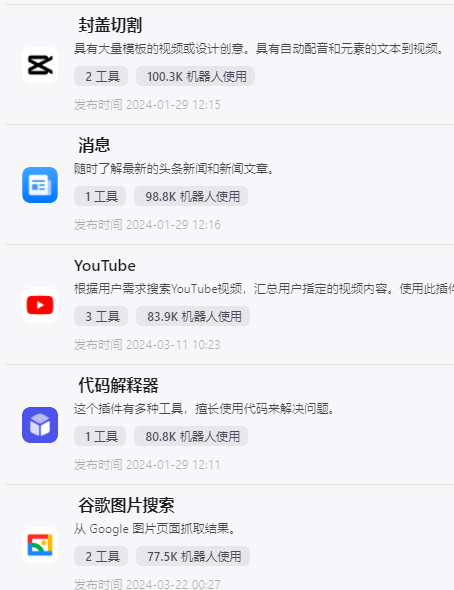
Task: Select the YouTube plugin row
Action: point(230,304)
